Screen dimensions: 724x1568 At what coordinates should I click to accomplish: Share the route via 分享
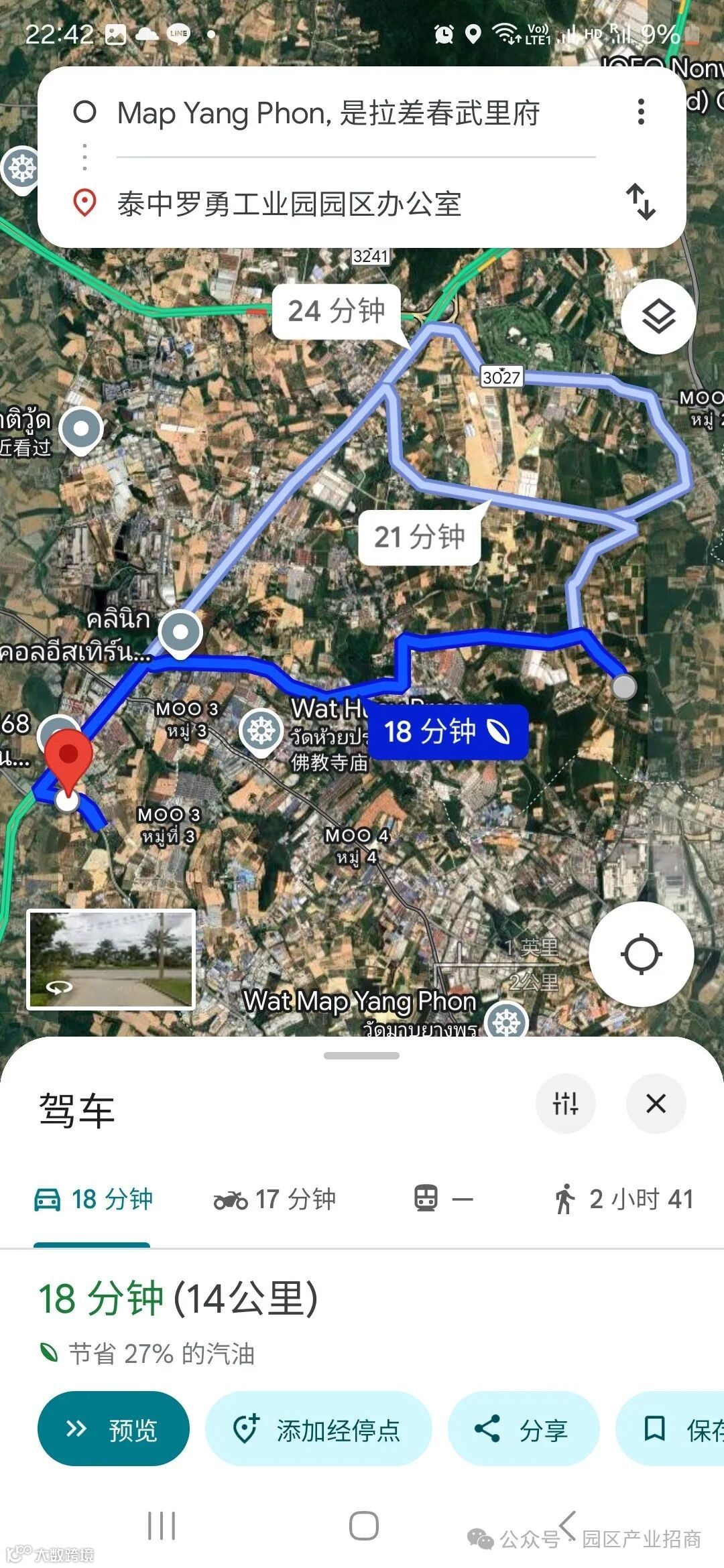[523, 1429]
